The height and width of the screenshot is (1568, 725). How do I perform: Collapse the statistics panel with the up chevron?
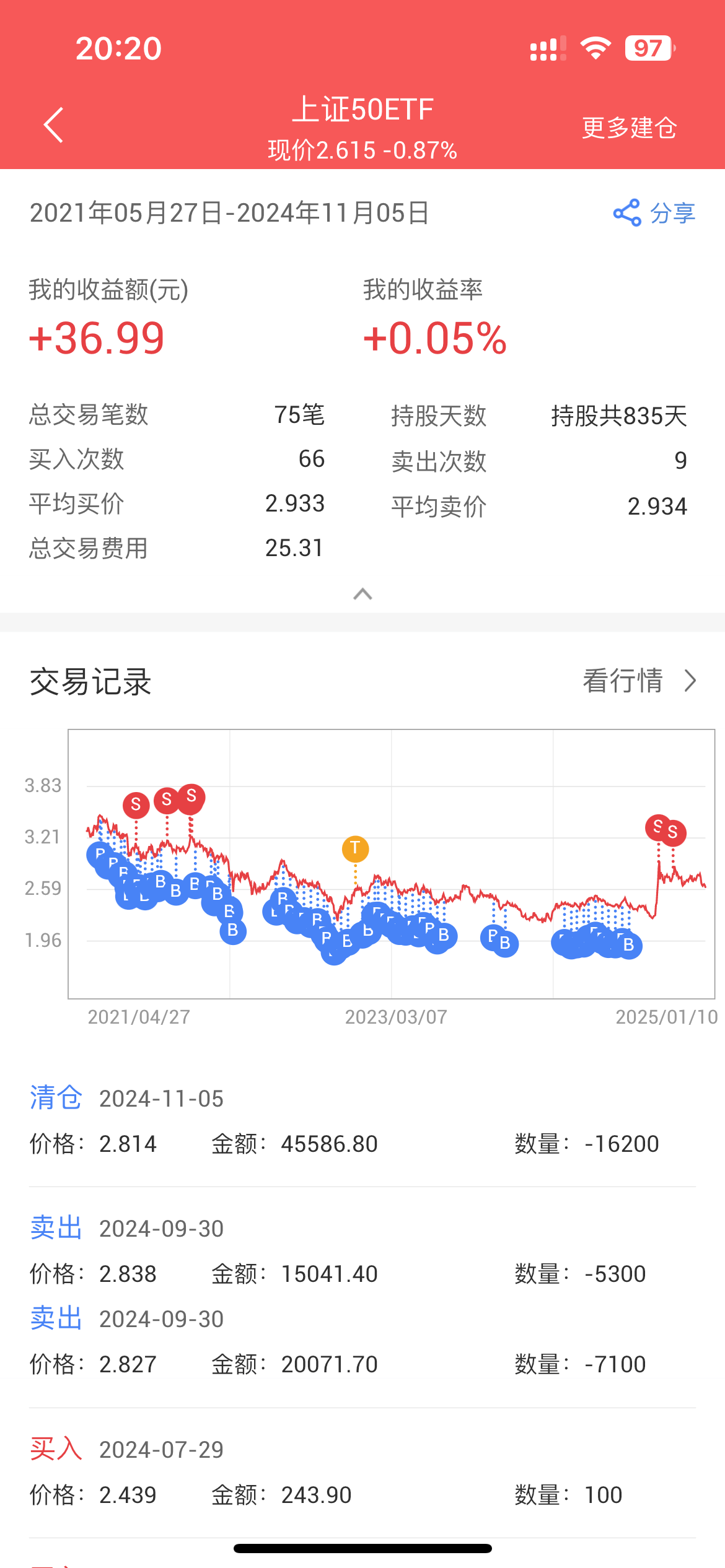pyautogui.click(x=362, y=595)
